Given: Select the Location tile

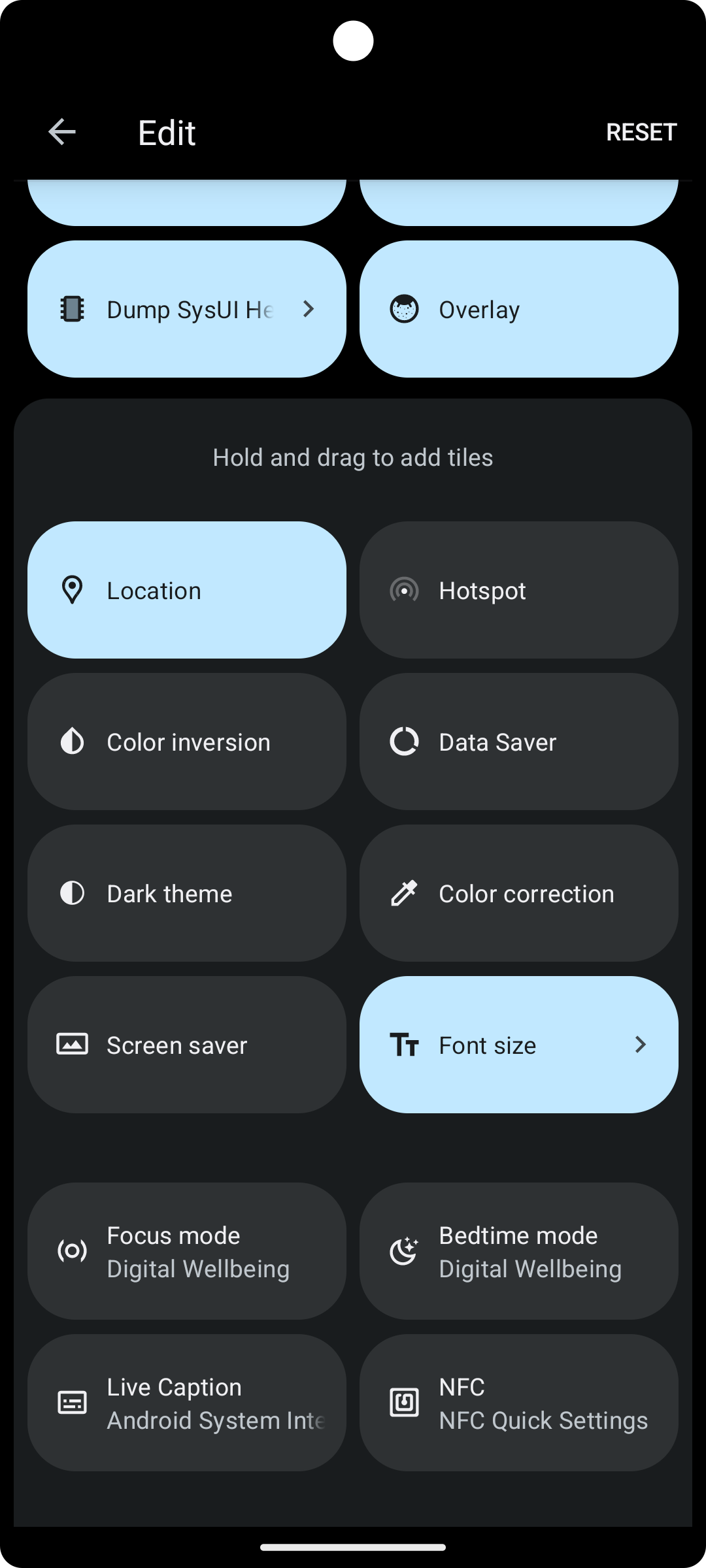Looking at the screenshot, I should [x=187, y=590].
